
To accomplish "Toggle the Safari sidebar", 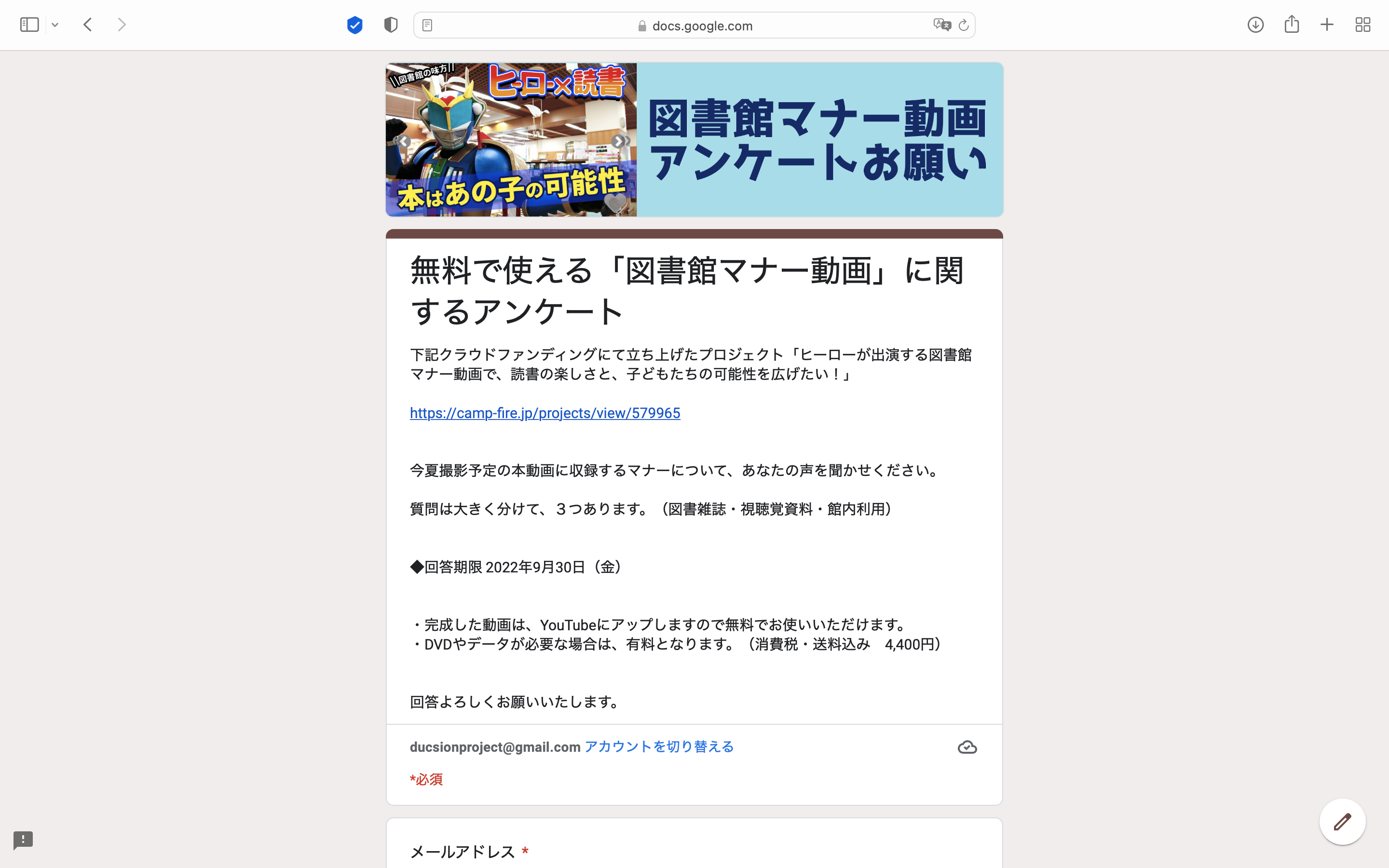I will point(29,25).
